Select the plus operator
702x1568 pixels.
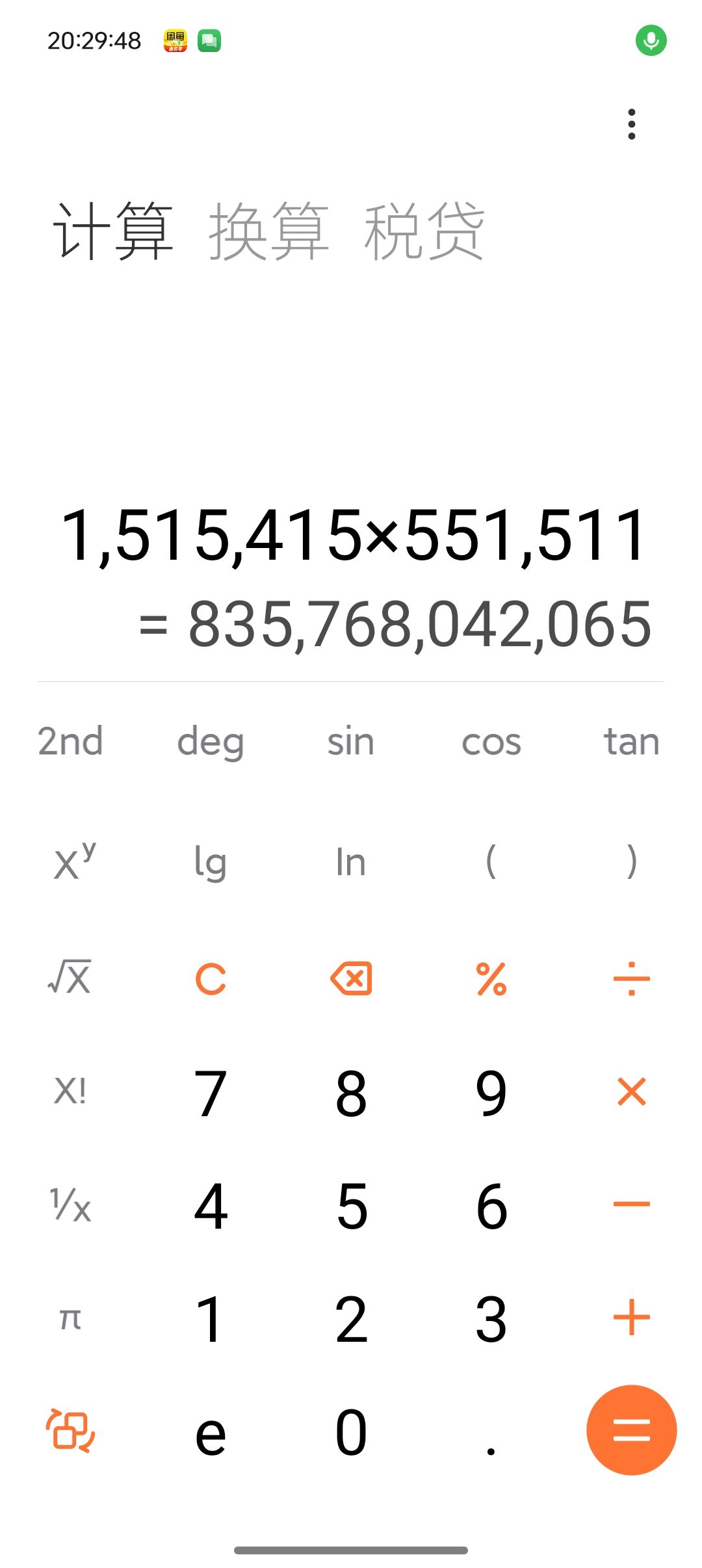(631, 1317)
